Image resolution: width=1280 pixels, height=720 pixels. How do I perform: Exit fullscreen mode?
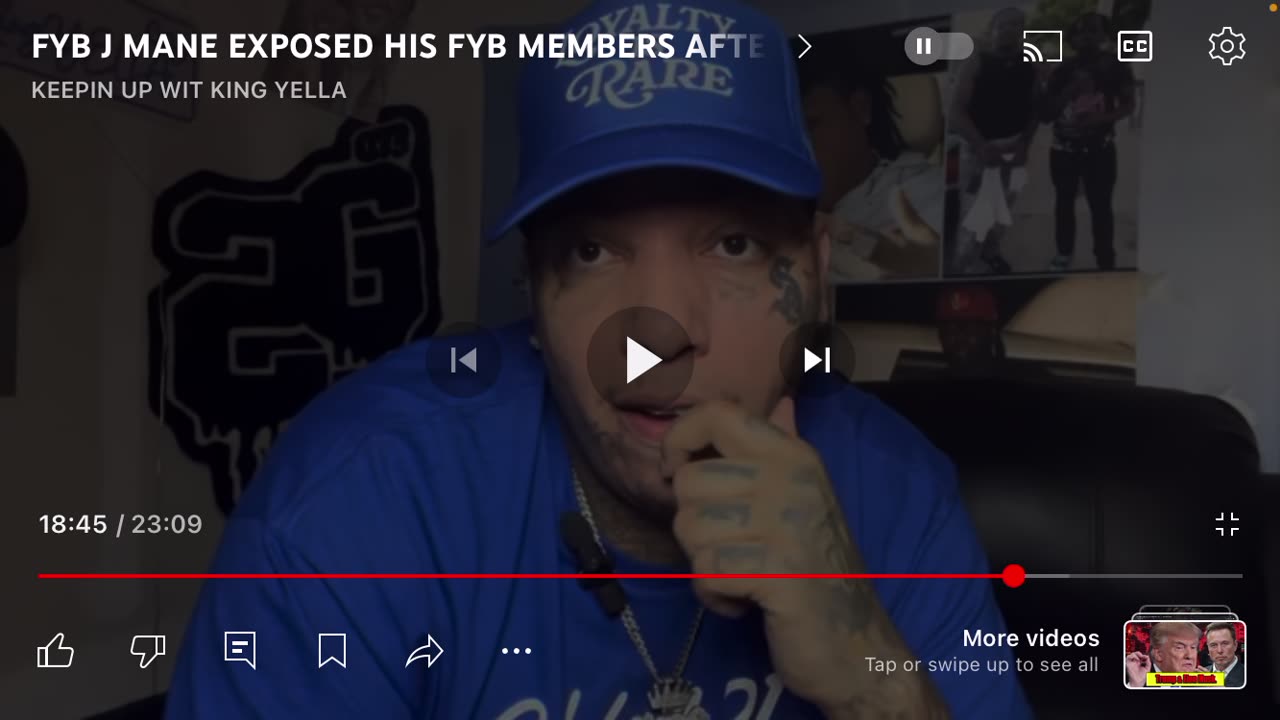(1227, 524)
